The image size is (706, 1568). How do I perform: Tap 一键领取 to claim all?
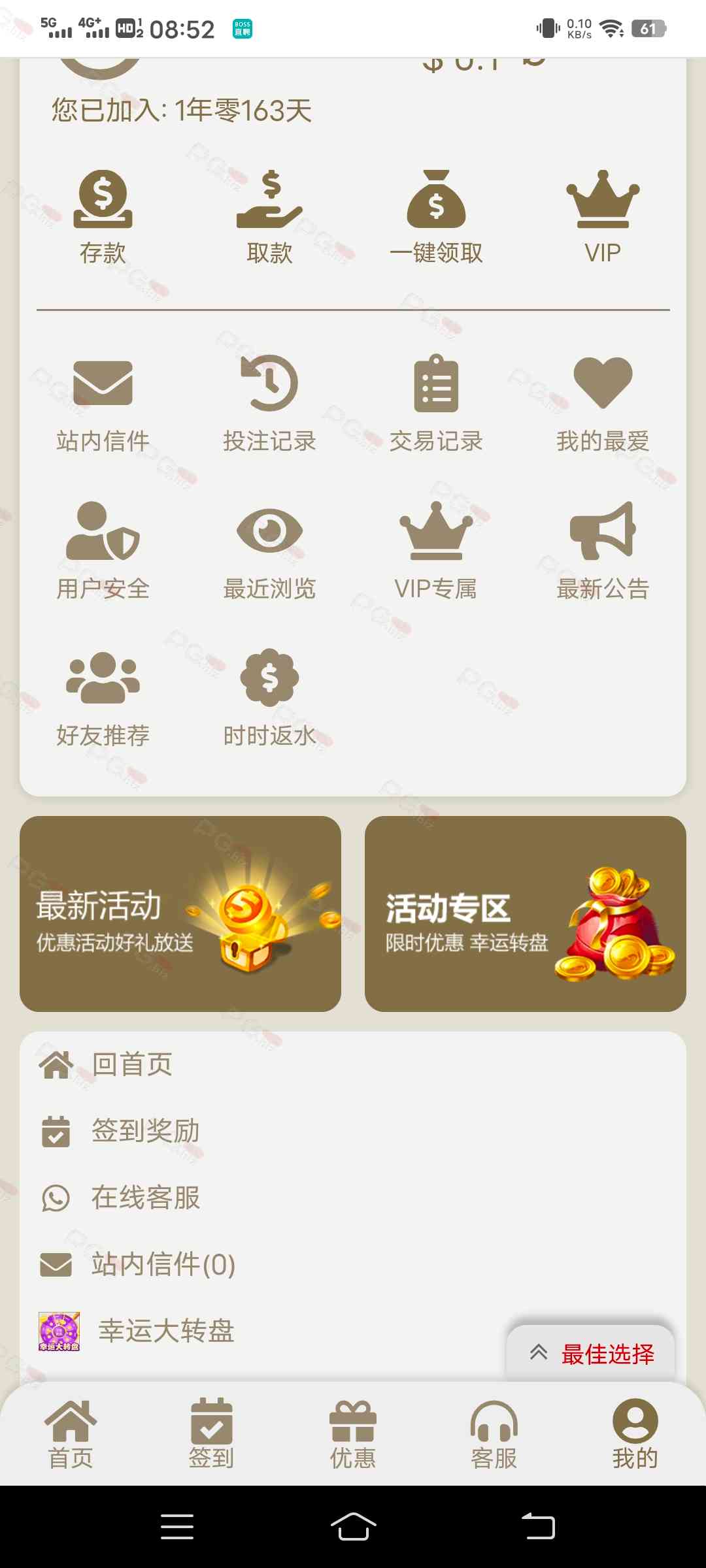(436, 216)
